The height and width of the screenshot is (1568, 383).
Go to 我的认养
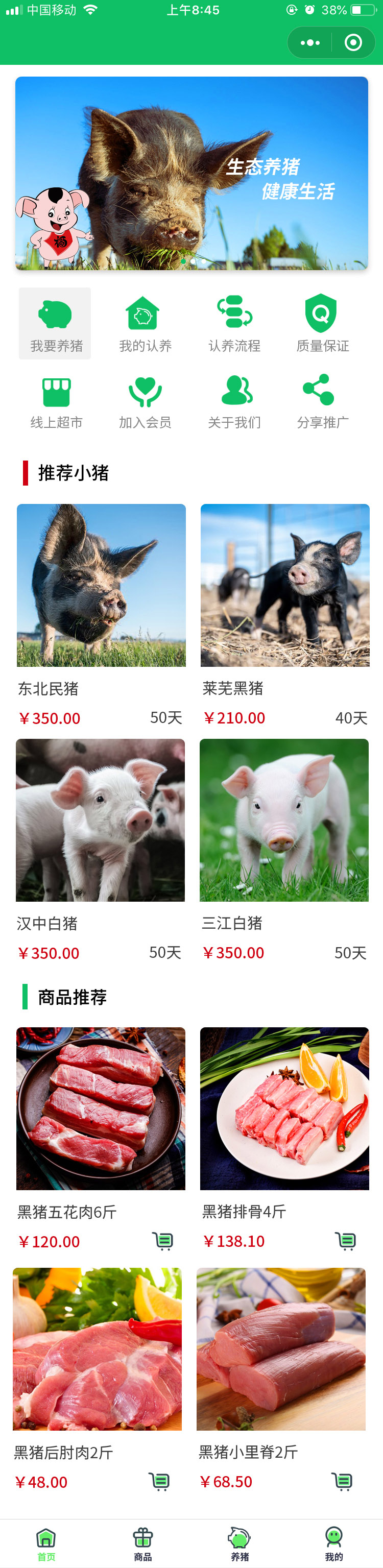(145, 323)
